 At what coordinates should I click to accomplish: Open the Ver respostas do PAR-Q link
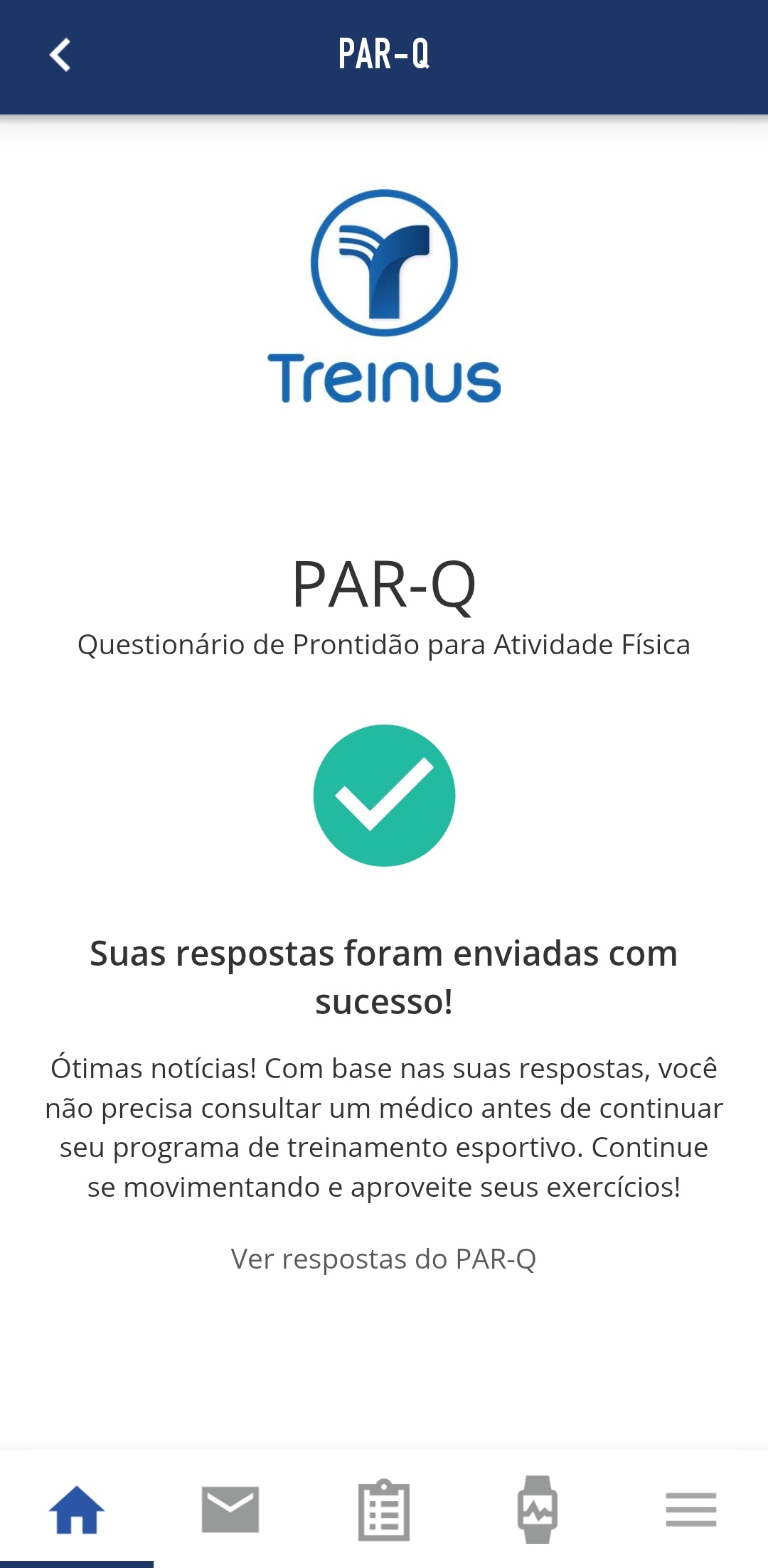[384, 1259]
